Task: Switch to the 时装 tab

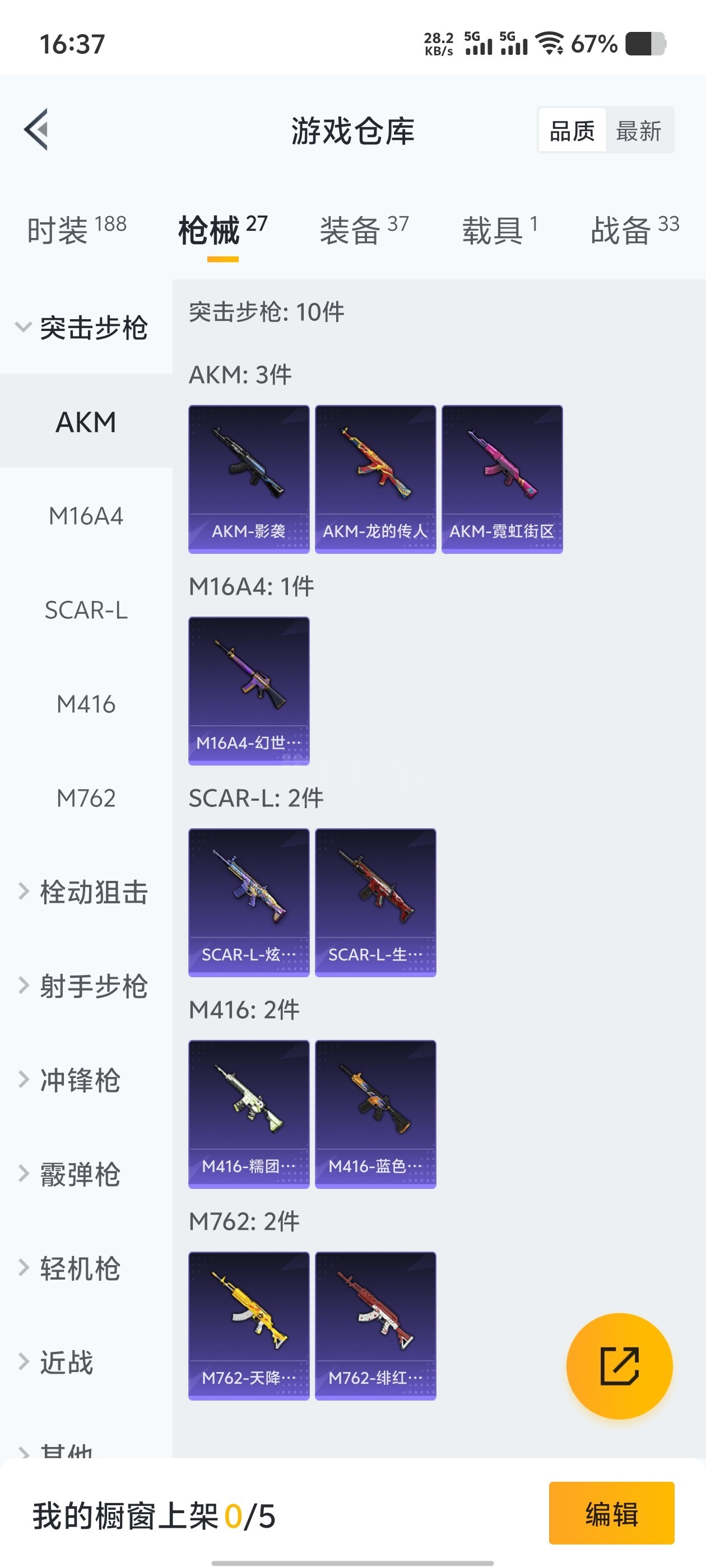Action: point(77,231)
